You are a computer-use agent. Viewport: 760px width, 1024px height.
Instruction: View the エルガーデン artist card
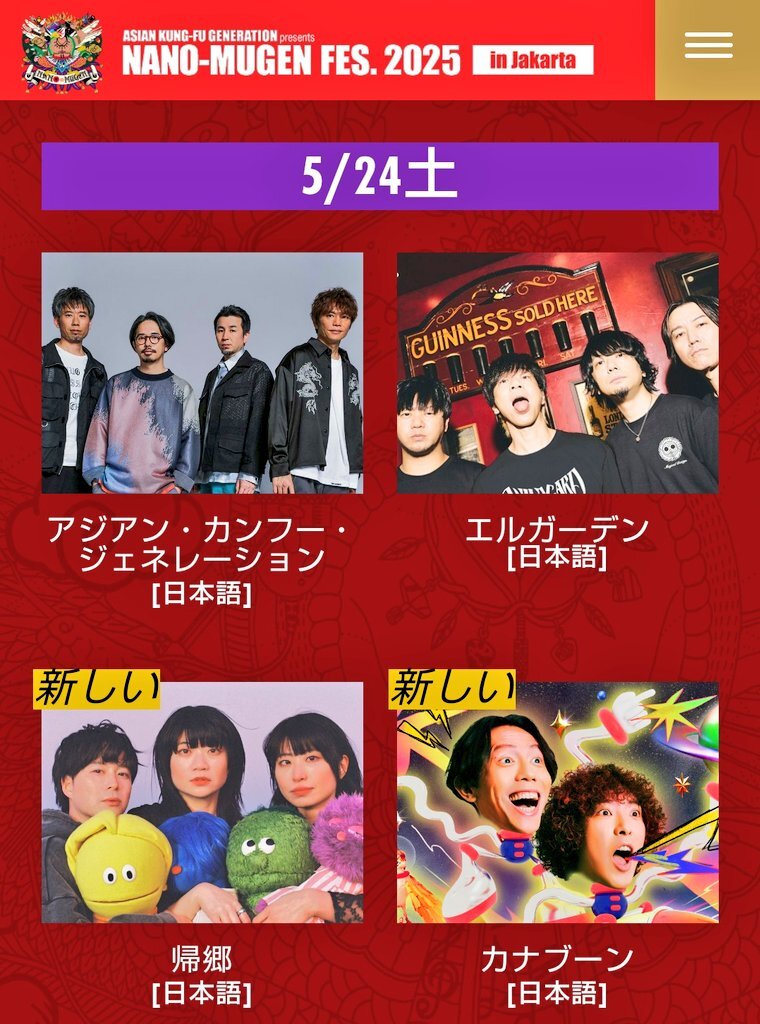point(557,373)
